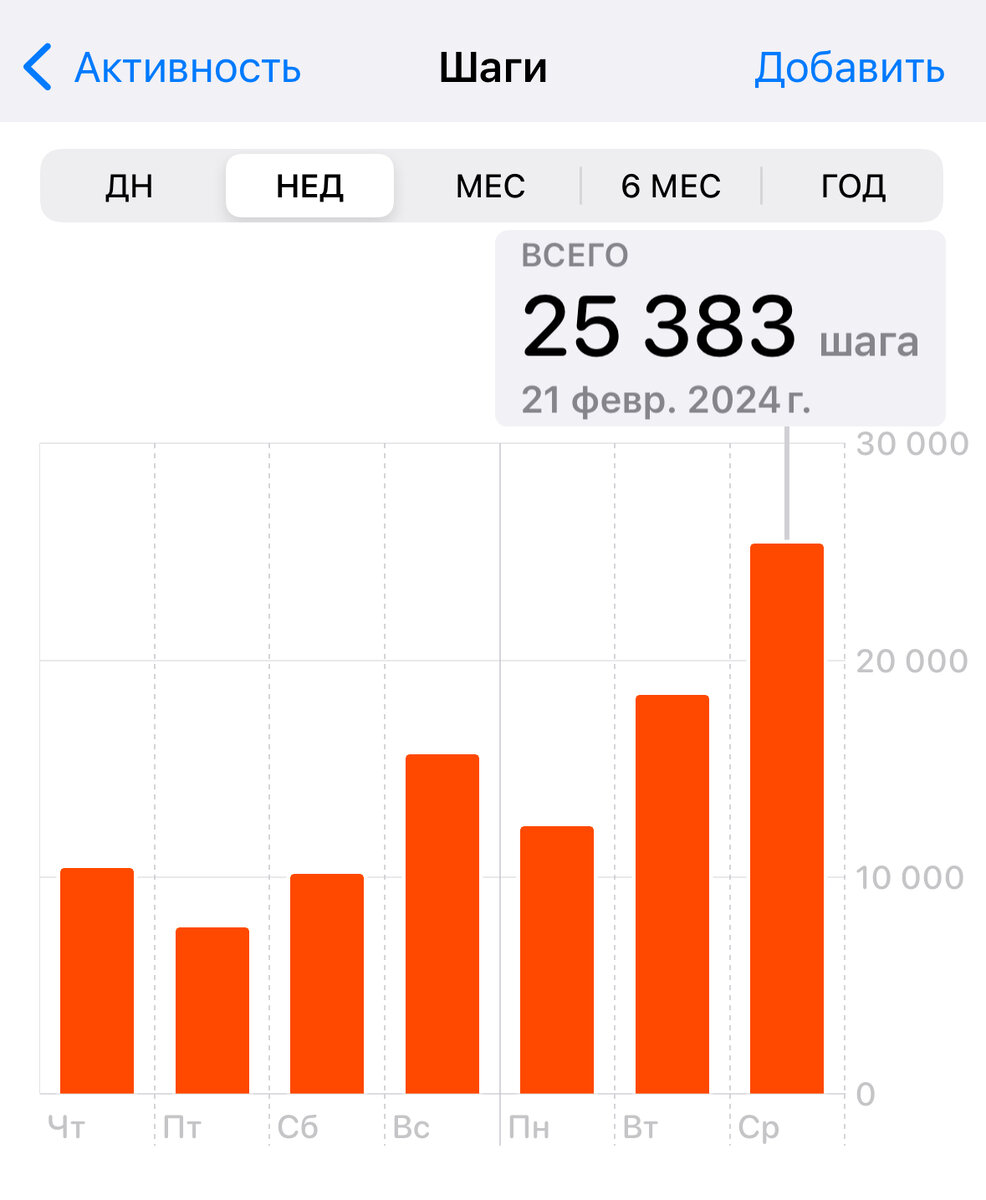Select the НЕД week view
Image resolution: width=986 pixels, height=1200 pixels.
tap(310, 186)
